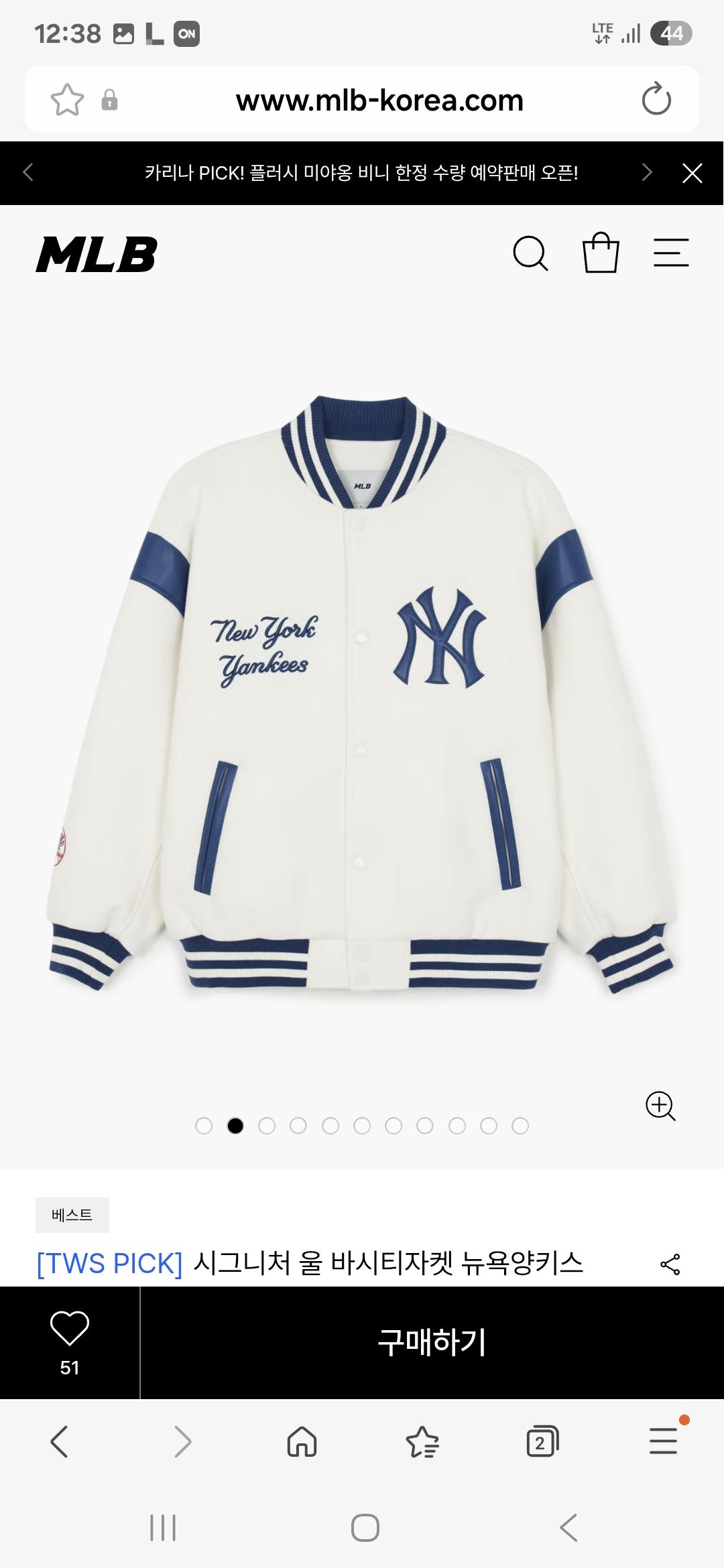724x1568 pixels.
Task: Zoom in on the product image
Action: 660,1106
